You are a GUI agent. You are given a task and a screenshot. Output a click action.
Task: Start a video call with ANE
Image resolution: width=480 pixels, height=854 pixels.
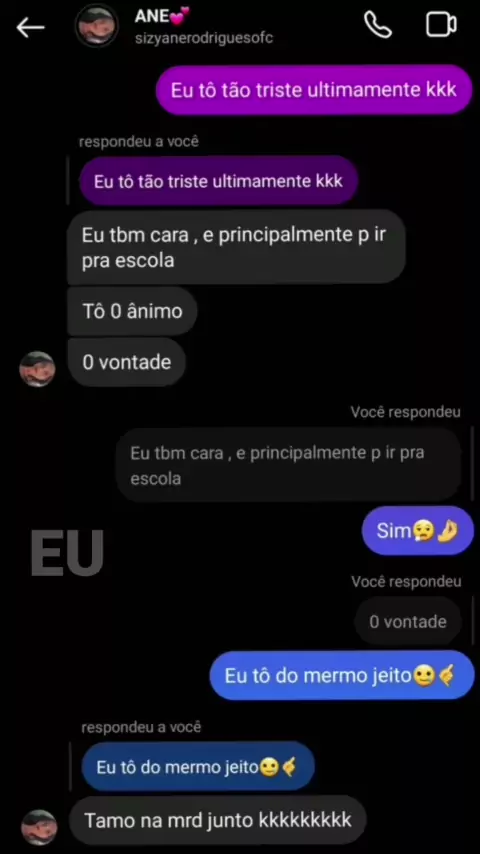pos(440,25)
